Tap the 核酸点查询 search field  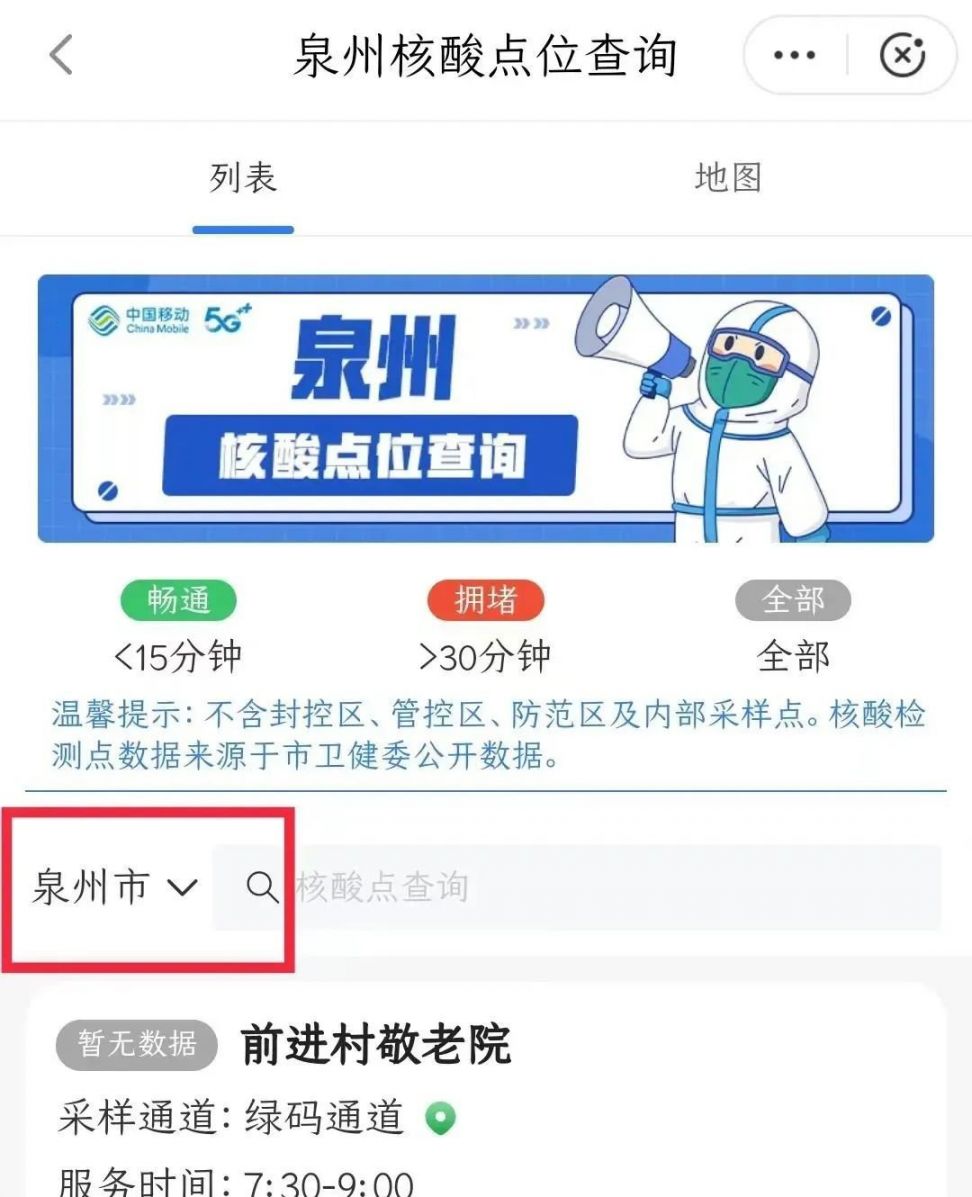pyautogui.click(x=600, y=887)
